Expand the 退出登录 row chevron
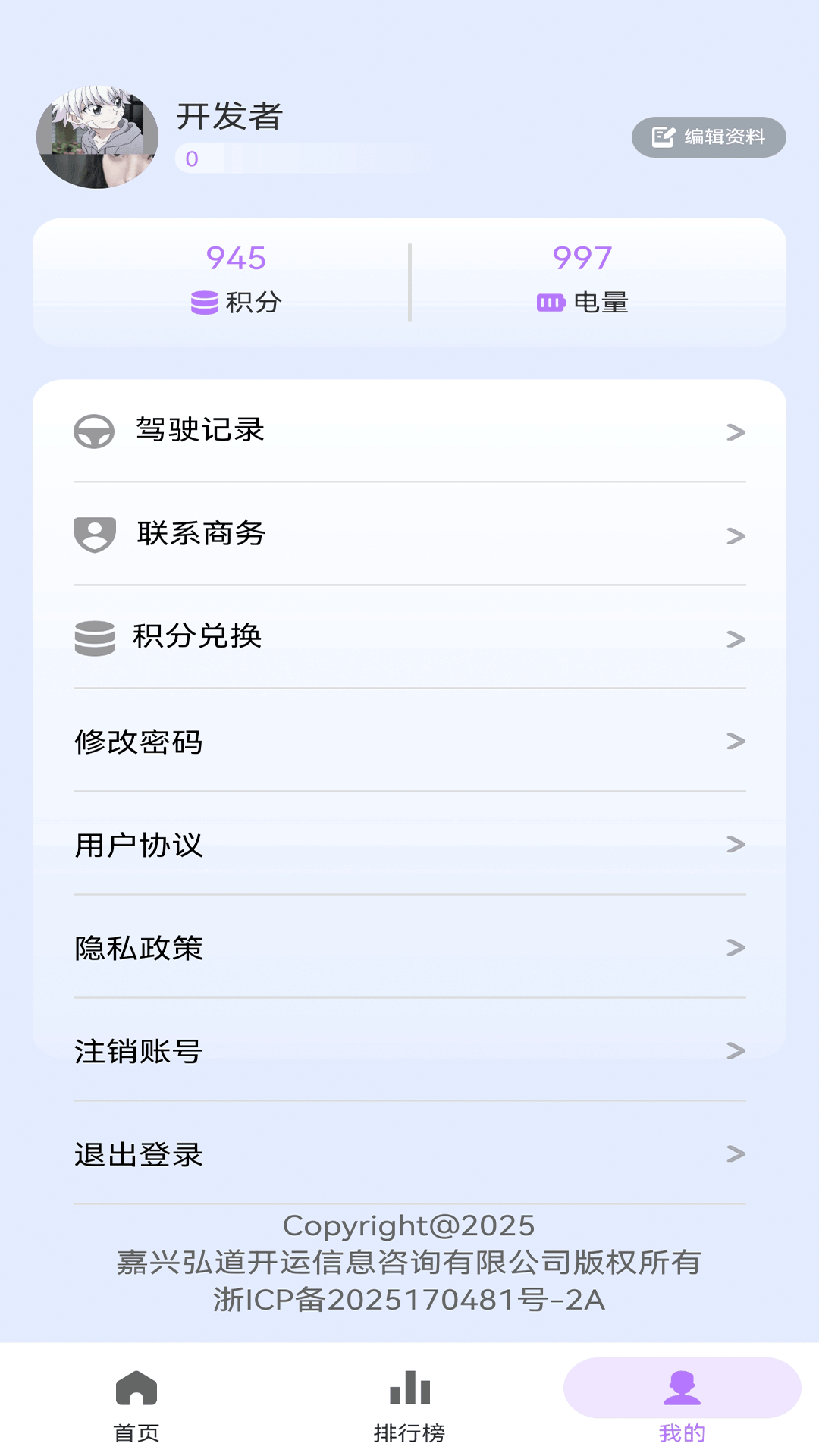 734,1155
